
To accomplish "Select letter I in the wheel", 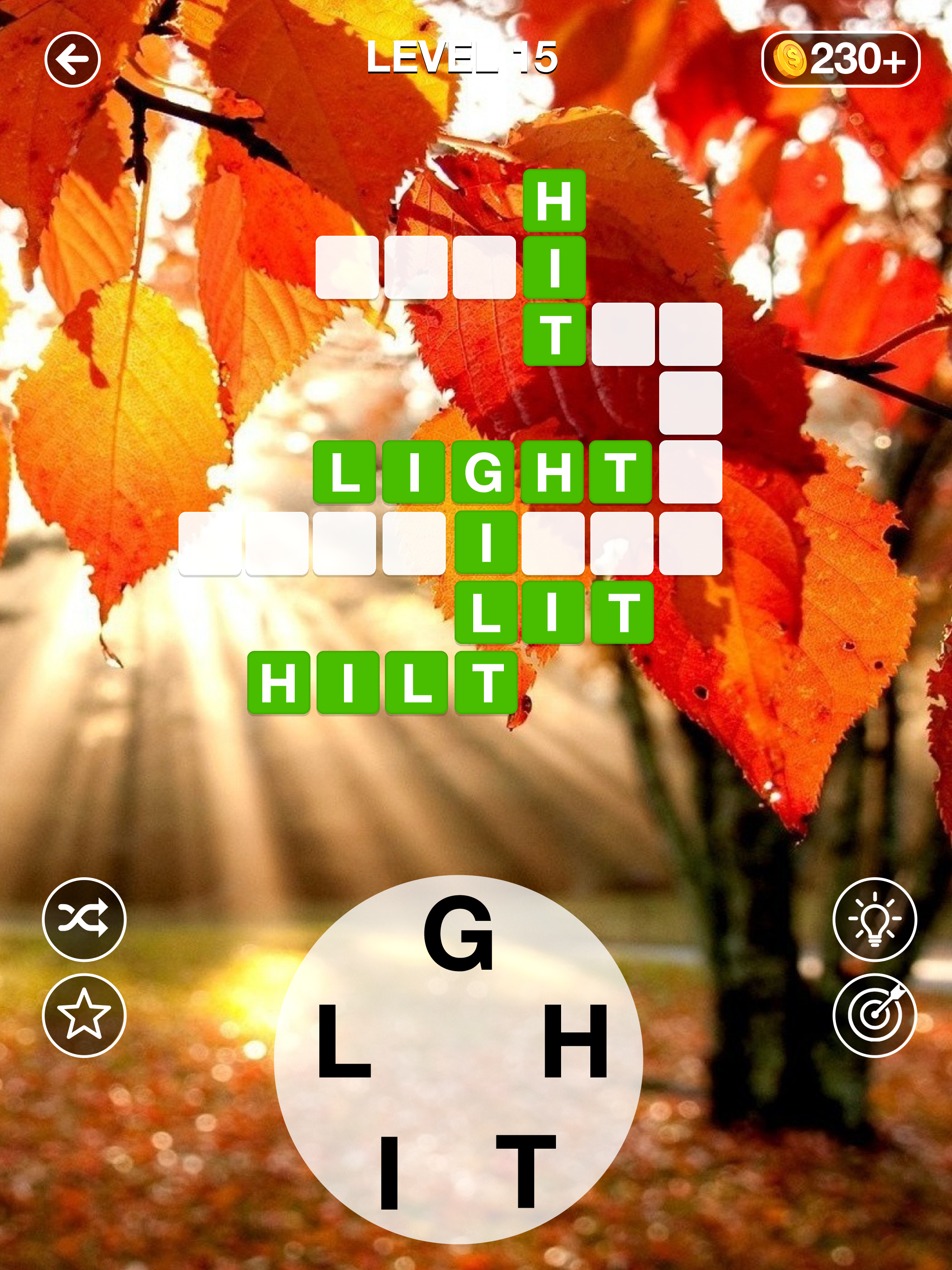I will click(389, 1172).
